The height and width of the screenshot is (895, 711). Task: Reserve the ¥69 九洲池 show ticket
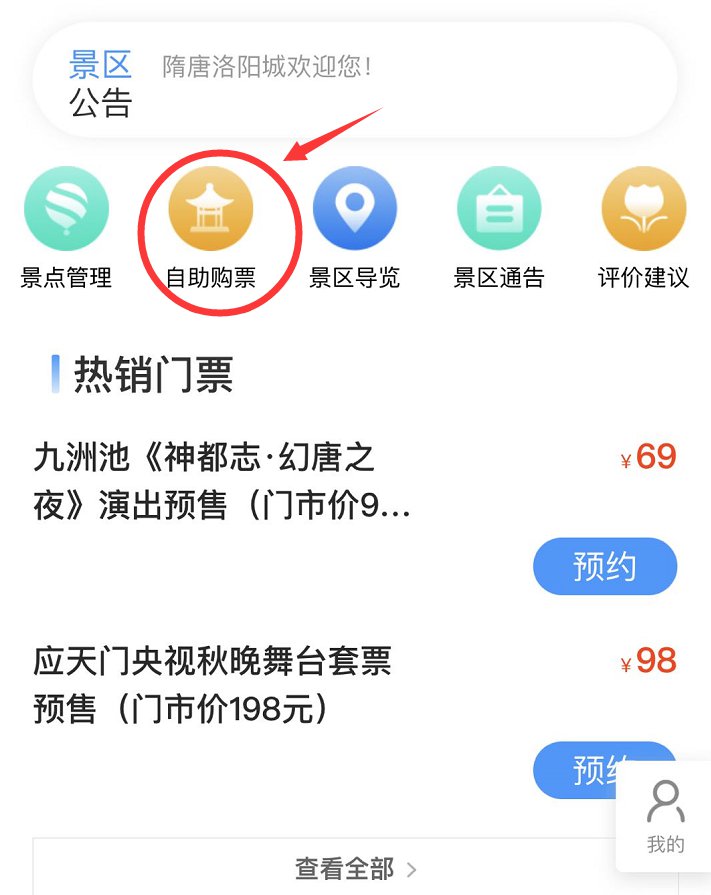[605, 566]
